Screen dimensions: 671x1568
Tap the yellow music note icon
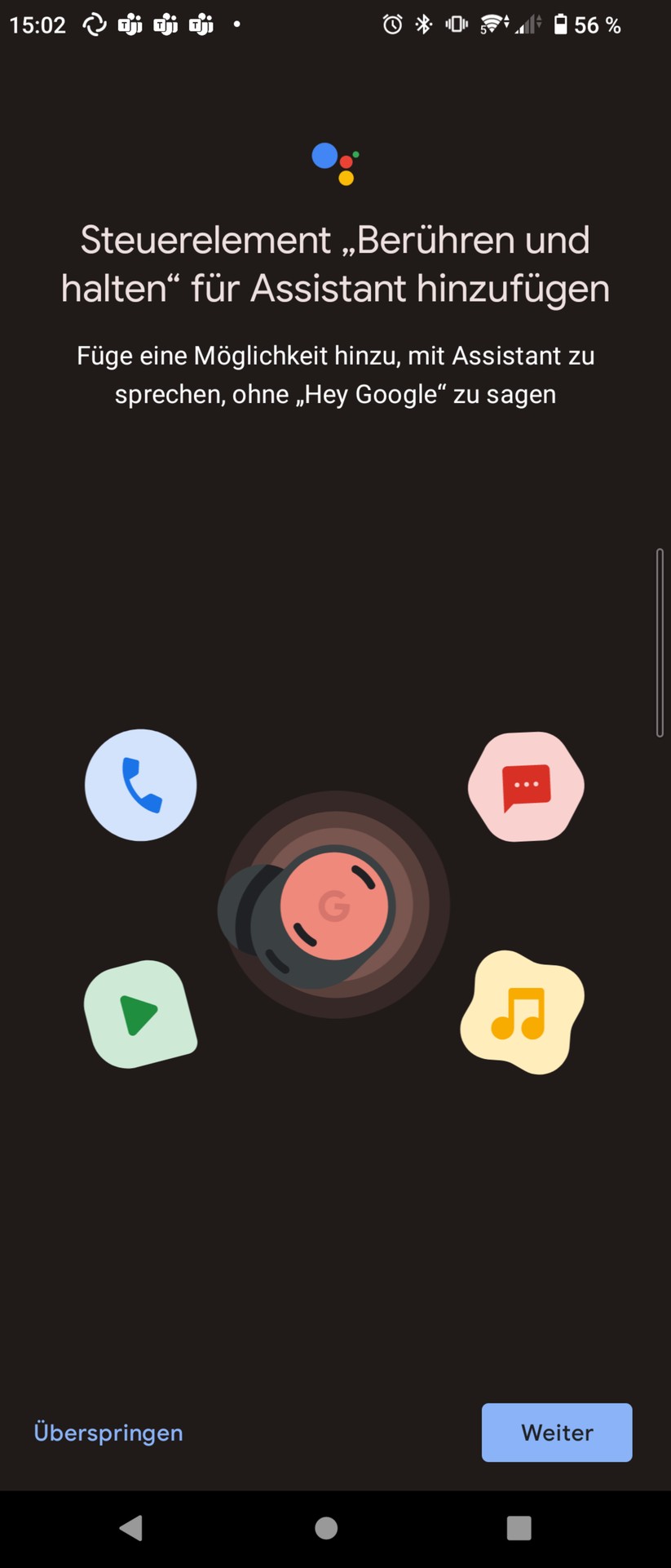[524, 1014]
